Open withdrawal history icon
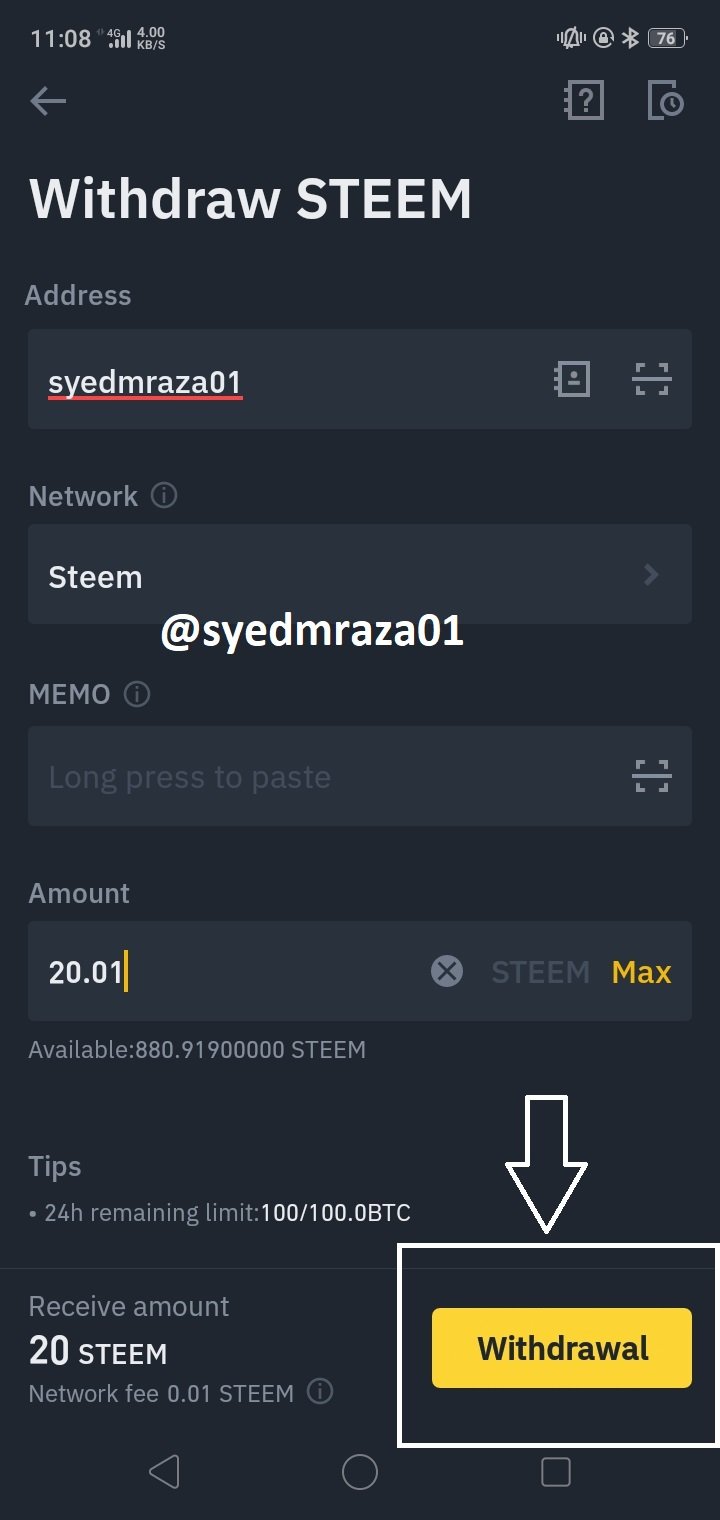The image size is (720, 1520). click(x=665, y=100)
